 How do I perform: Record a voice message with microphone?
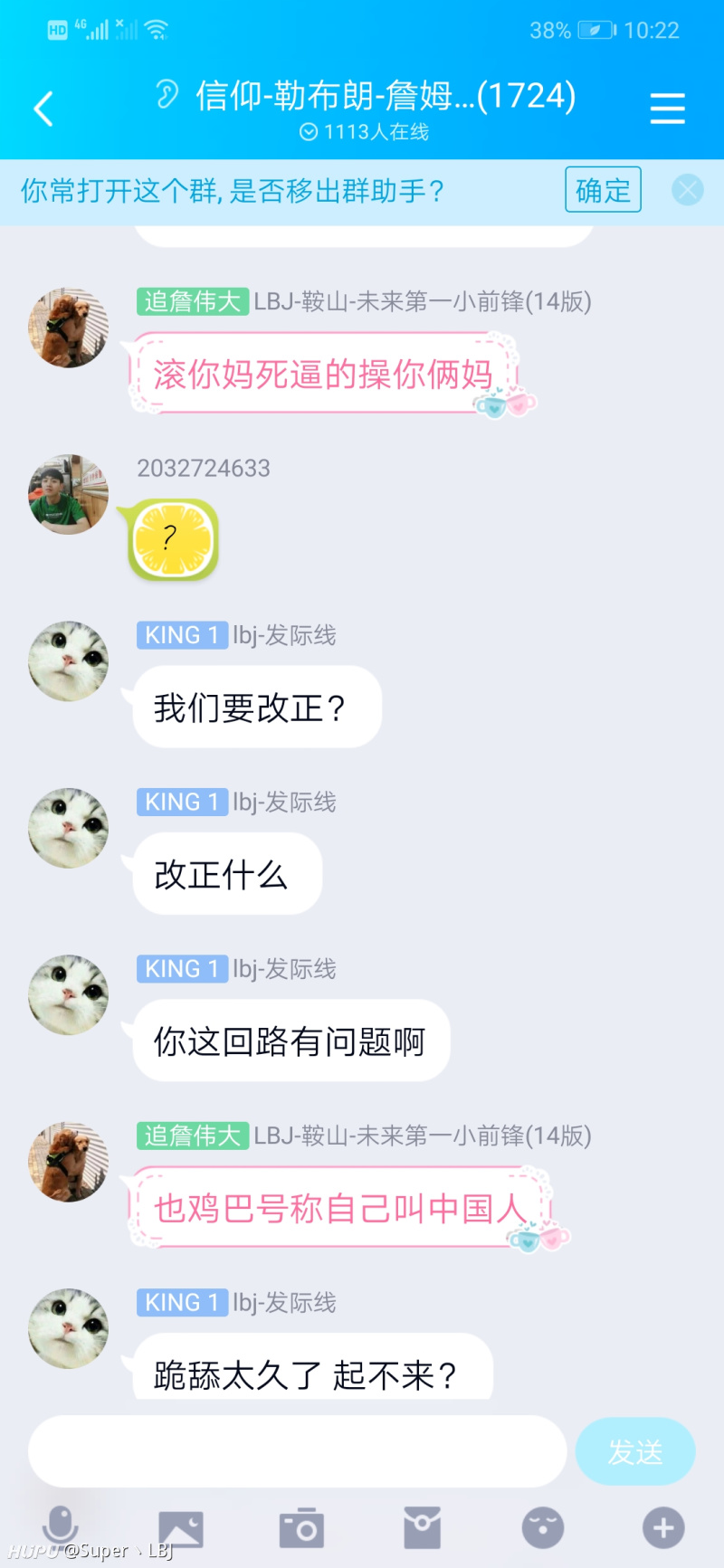(x=60, y=1527)
